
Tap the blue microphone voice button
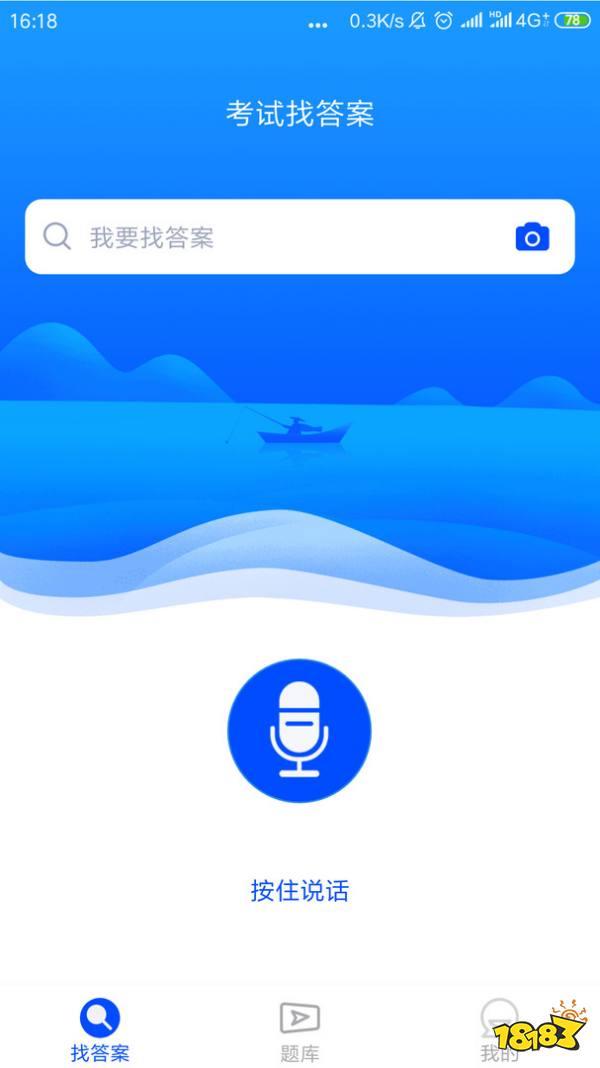tap(299, 730)
